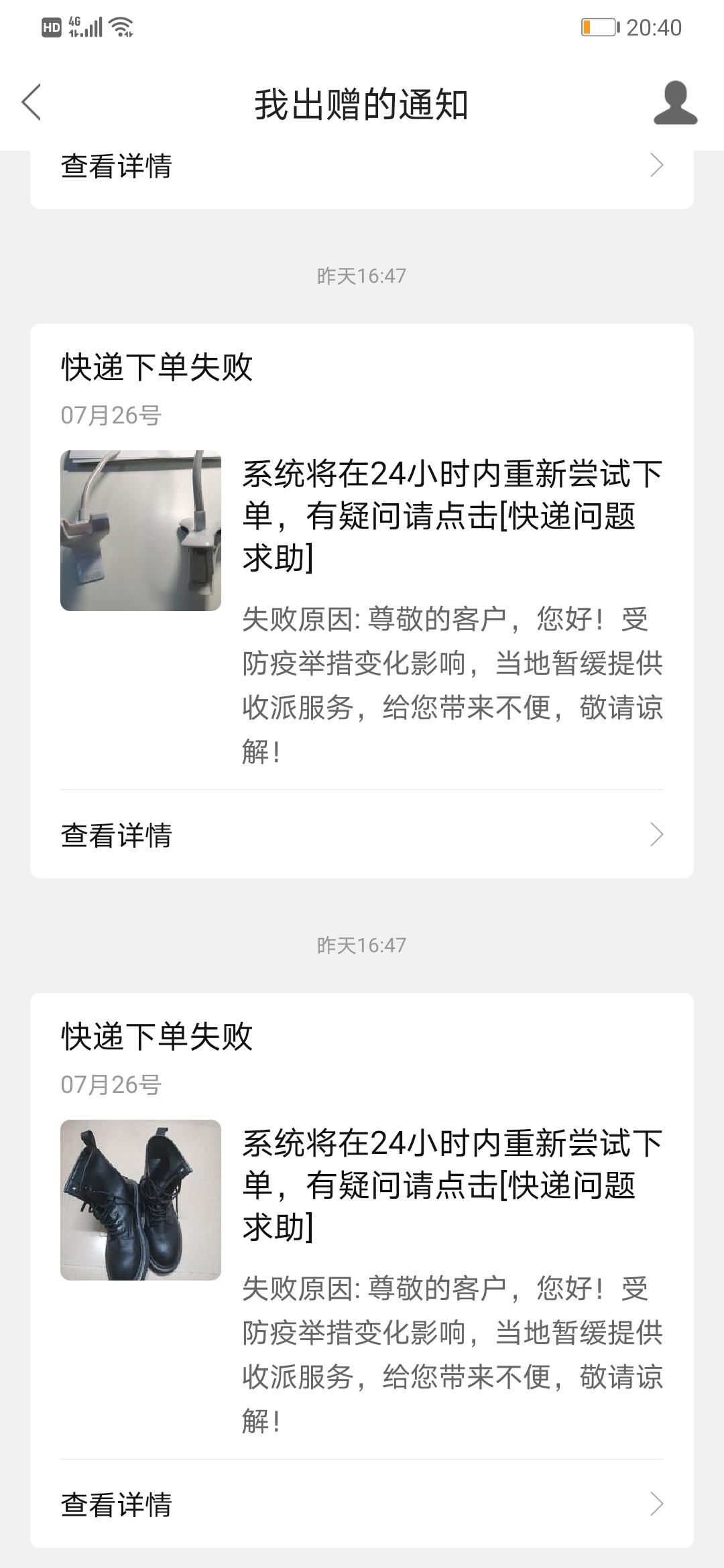The width and height of the screenshot is (724, 1568).
Task: Open the cable item thumbnail
Action: [x=141, y=531]
